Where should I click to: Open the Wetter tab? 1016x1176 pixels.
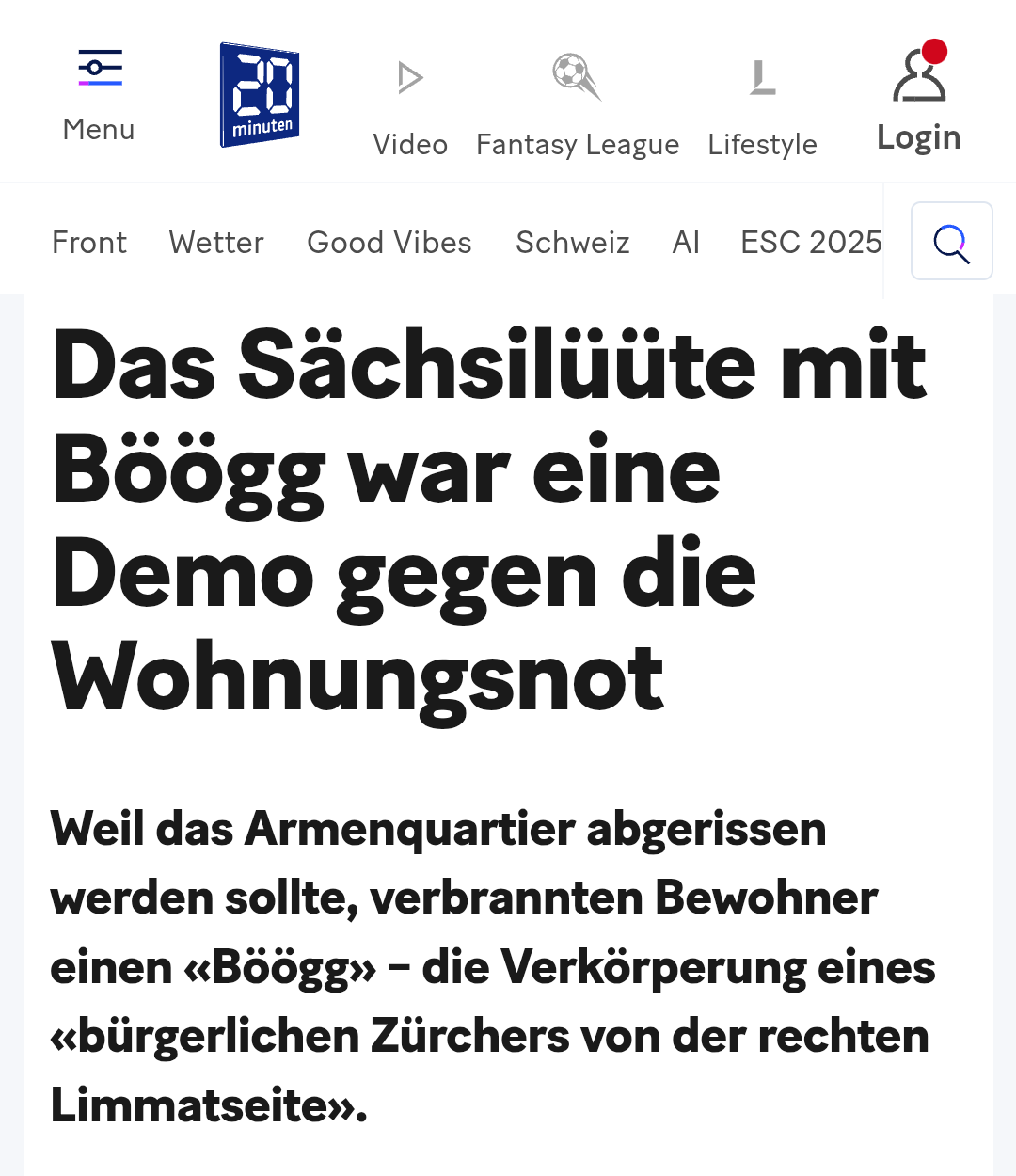[216, 243]
